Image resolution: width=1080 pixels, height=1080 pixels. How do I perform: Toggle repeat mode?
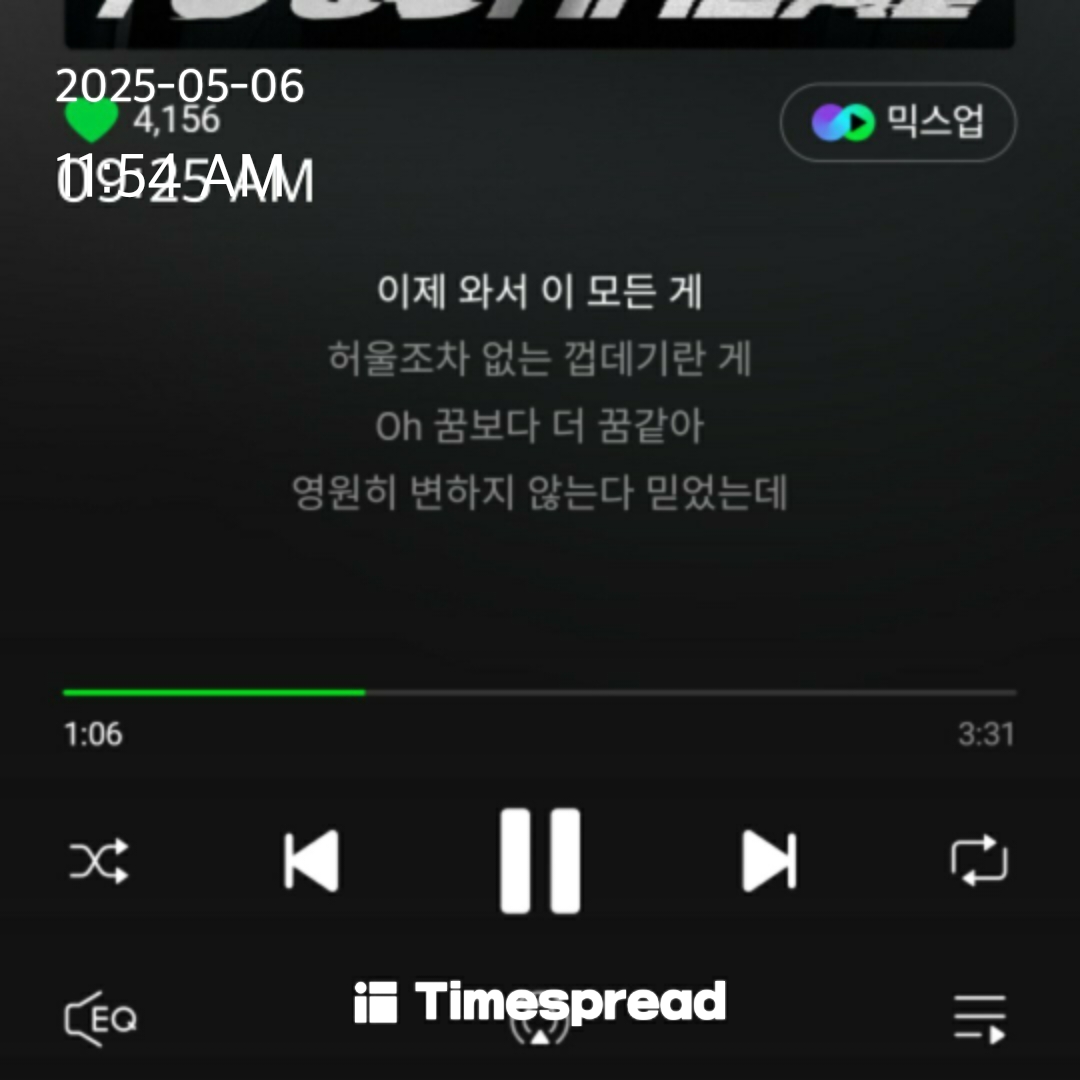tap(979, 861)
